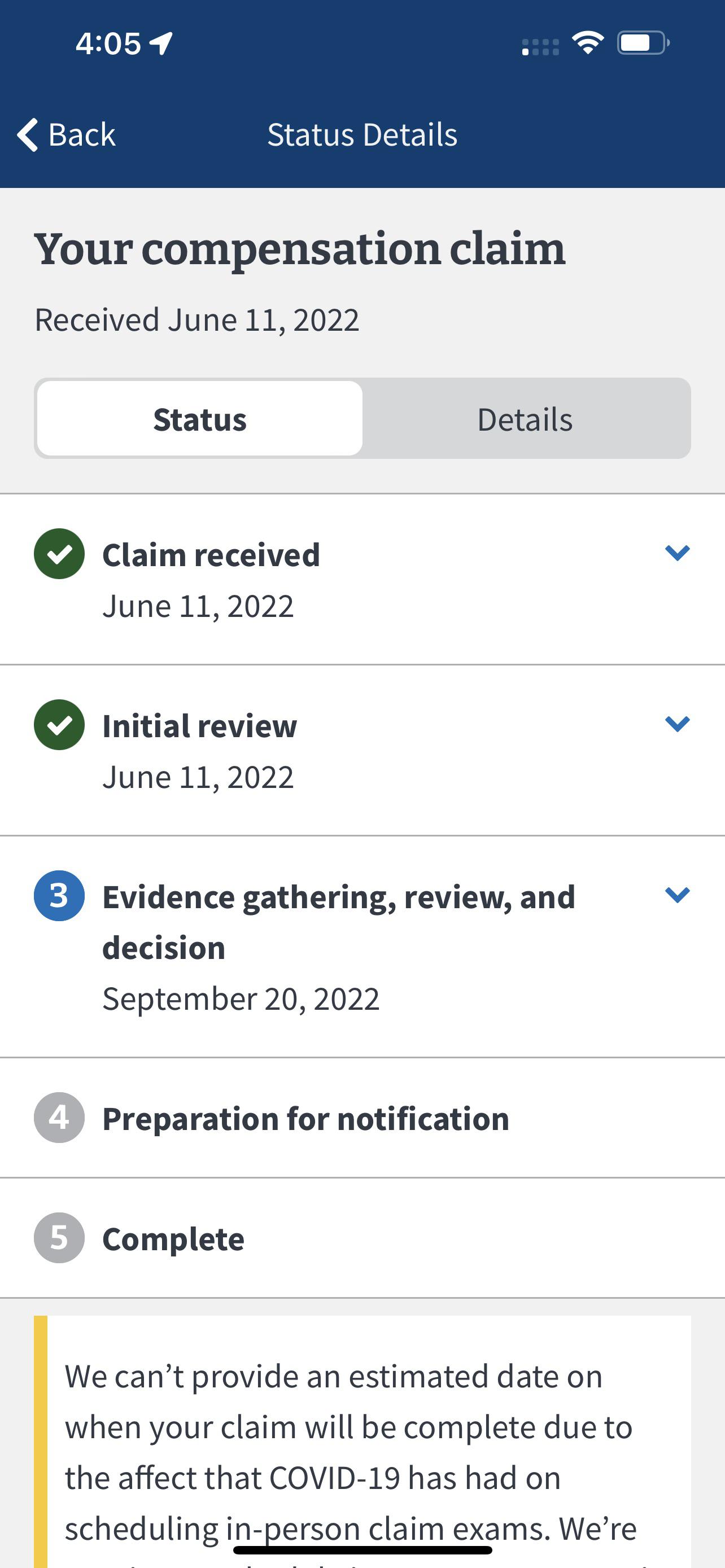Viewport: 725px width, 1568px height.
Task: Expand the Initial review section chevron
Action: point(678,724)
